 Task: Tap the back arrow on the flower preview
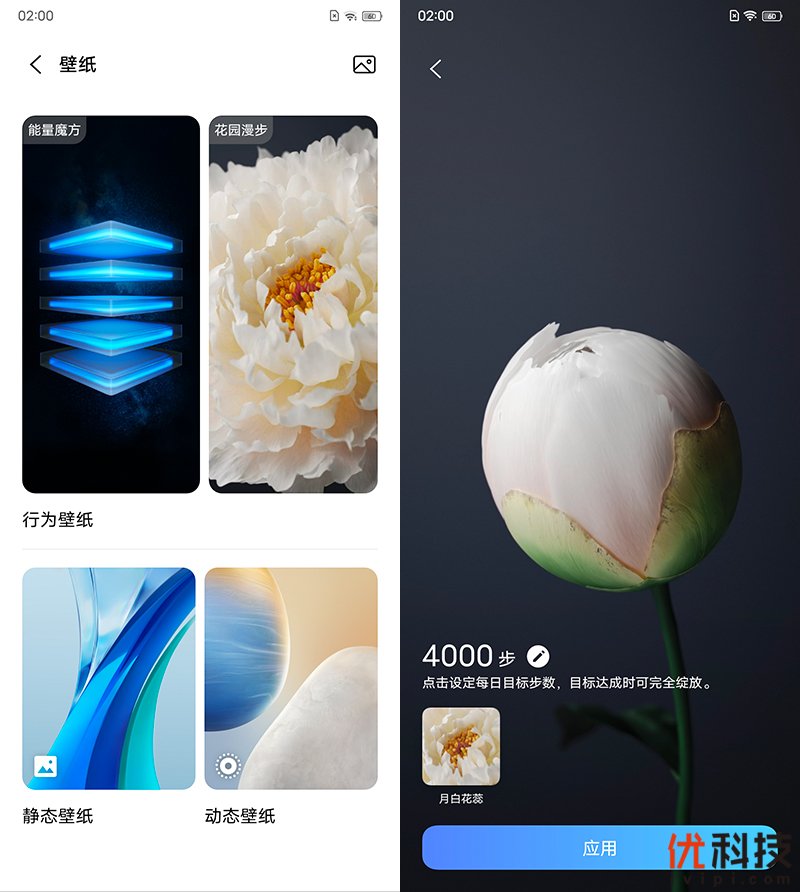coord(435,69)
